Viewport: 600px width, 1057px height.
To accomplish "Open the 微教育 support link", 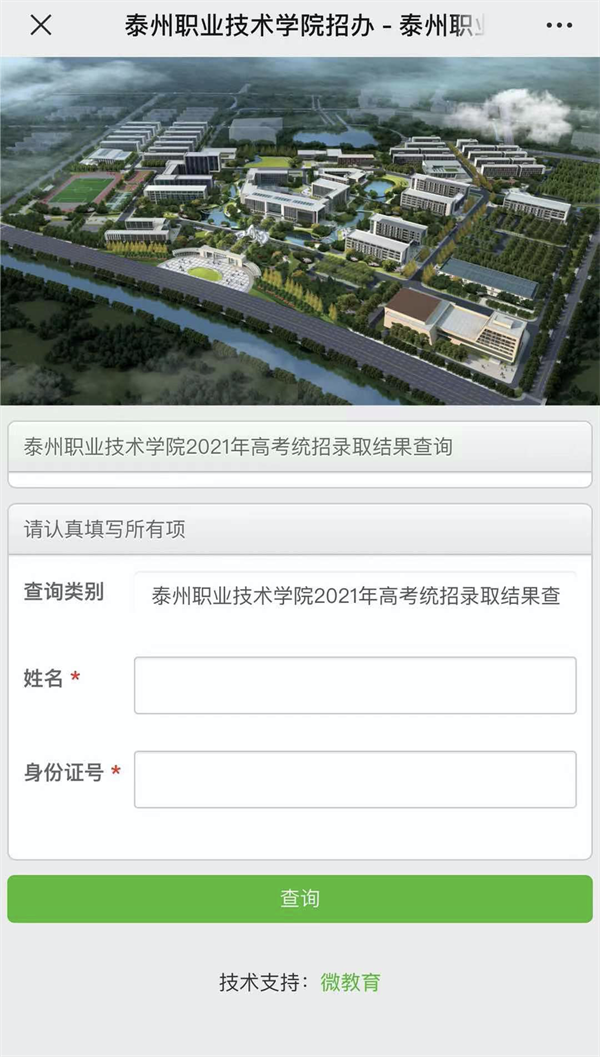I will tap(350, 982).
